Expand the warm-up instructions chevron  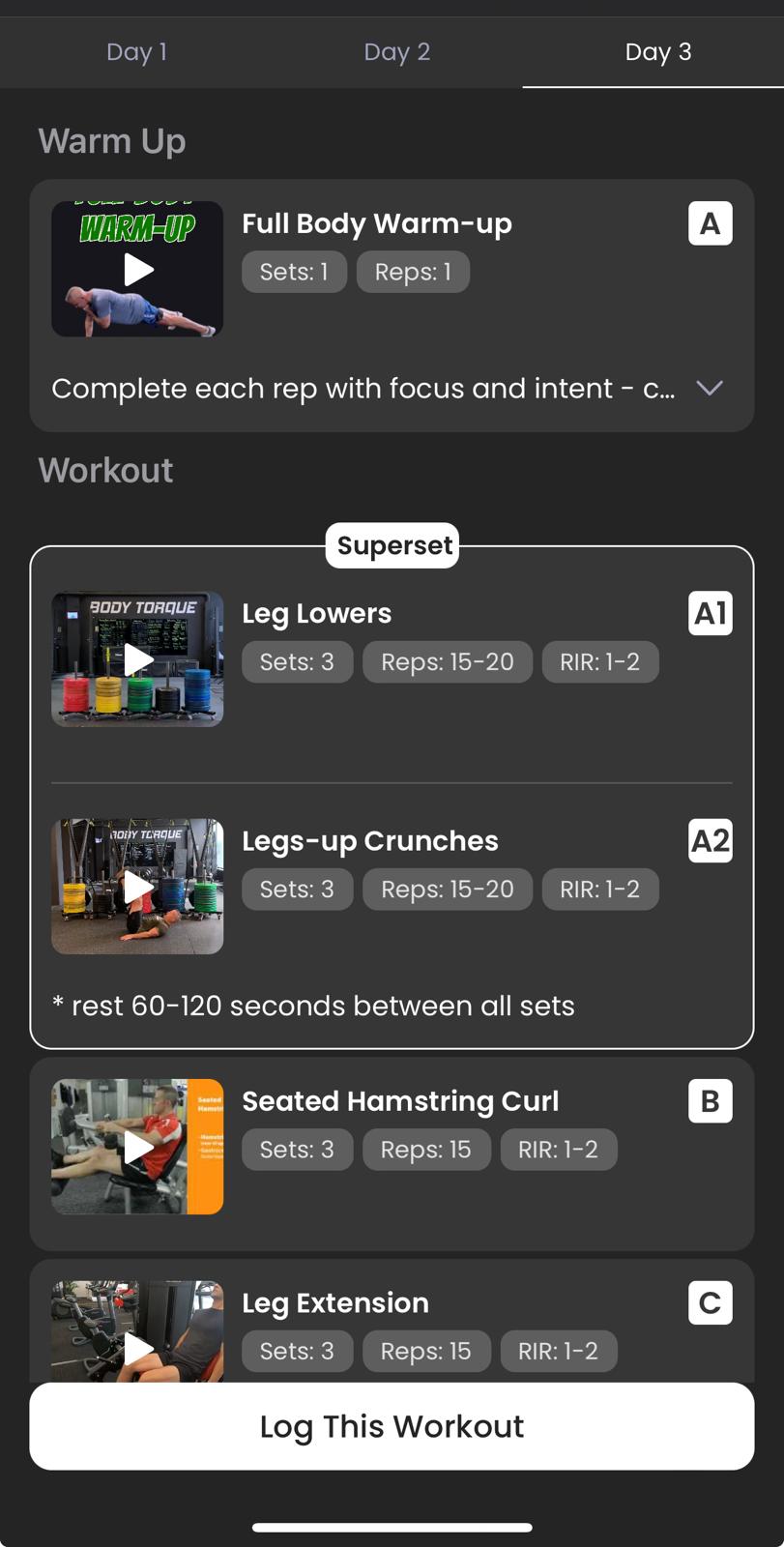tap(710, 388)
